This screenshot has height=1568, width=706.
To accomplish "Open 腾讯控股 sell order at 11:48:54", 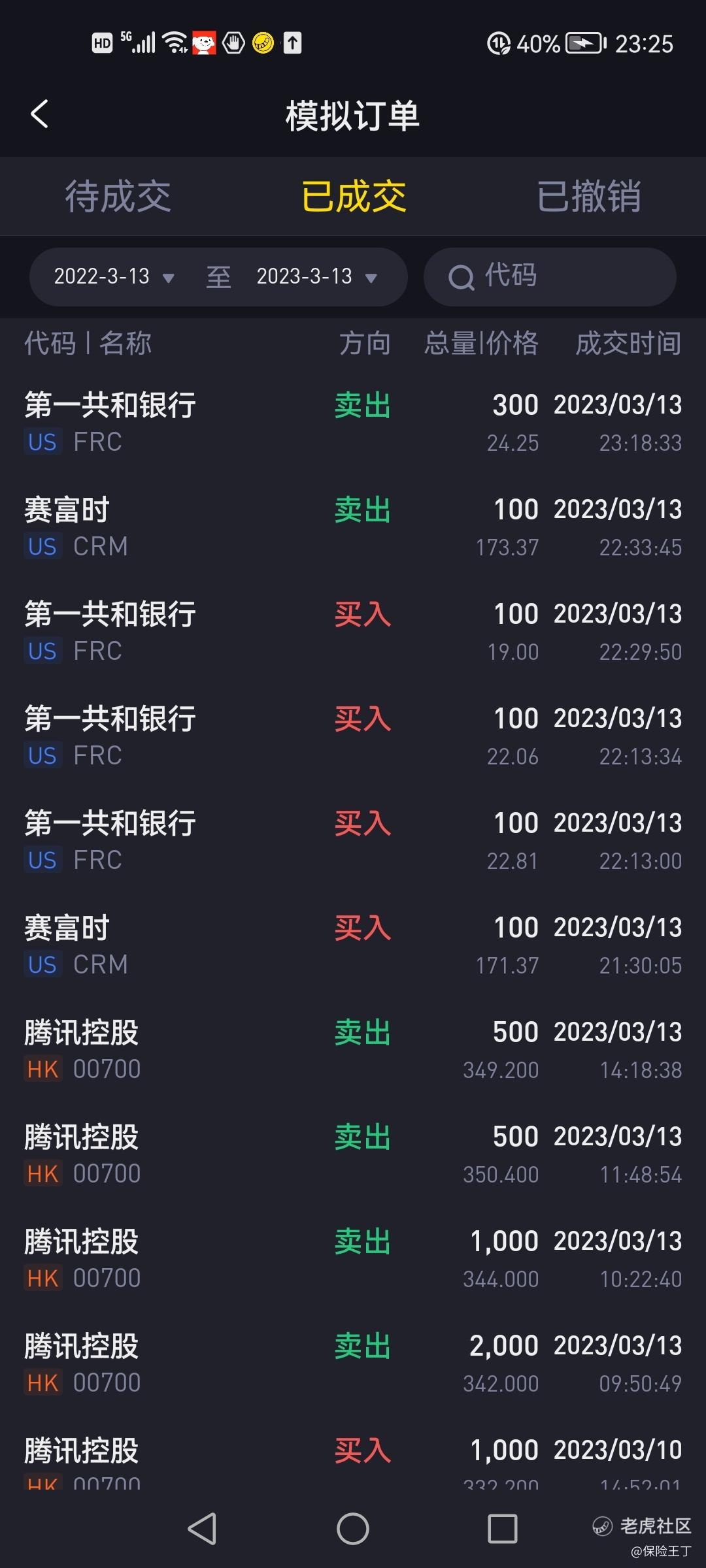I will [x=353, y=1154].
